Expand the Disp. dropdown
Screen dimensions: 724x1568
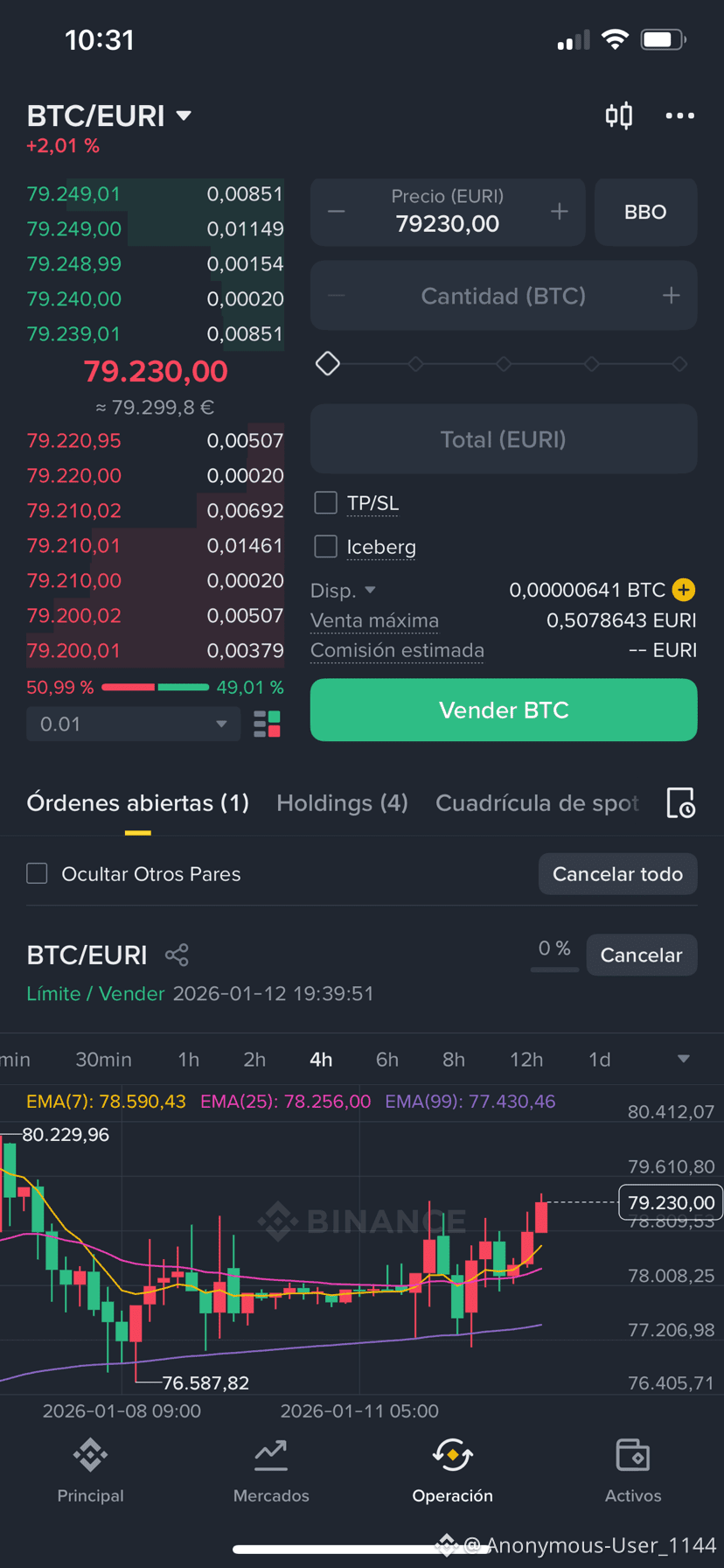[x=344, y=590]
